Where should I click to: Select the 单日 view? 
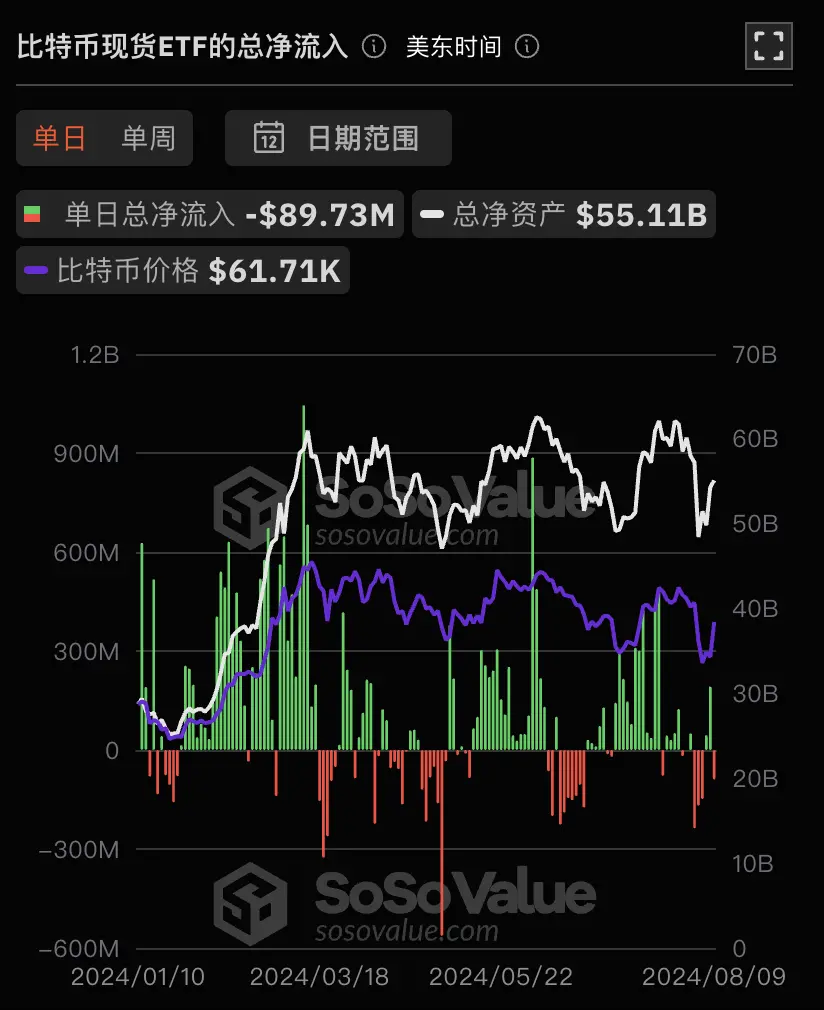tap(60, 138)
